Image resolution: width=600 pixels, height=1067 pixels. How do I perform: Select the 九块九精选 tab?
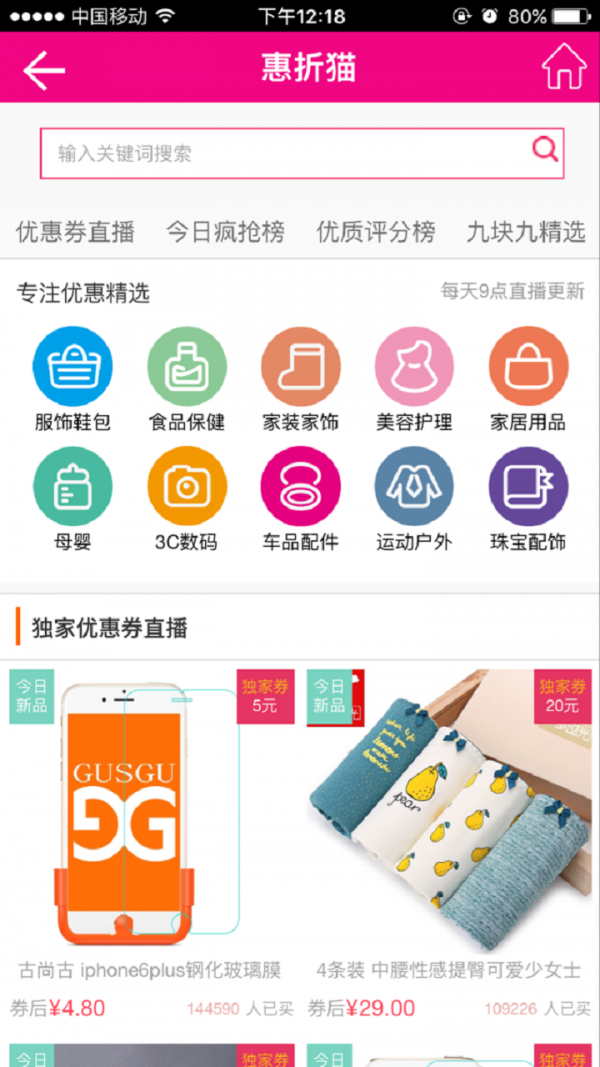pyautogui.click(x=526, y=232)
